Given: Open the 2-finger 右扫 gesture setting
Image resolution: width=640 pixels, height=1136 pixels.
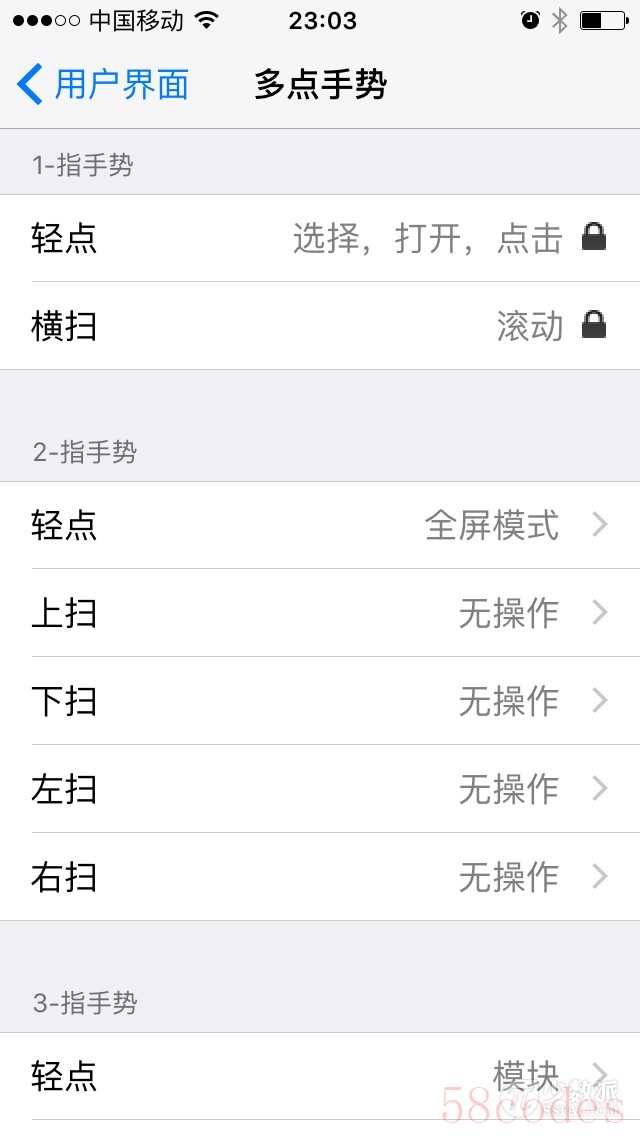Looking at the screenshot, I should [320, 877].
